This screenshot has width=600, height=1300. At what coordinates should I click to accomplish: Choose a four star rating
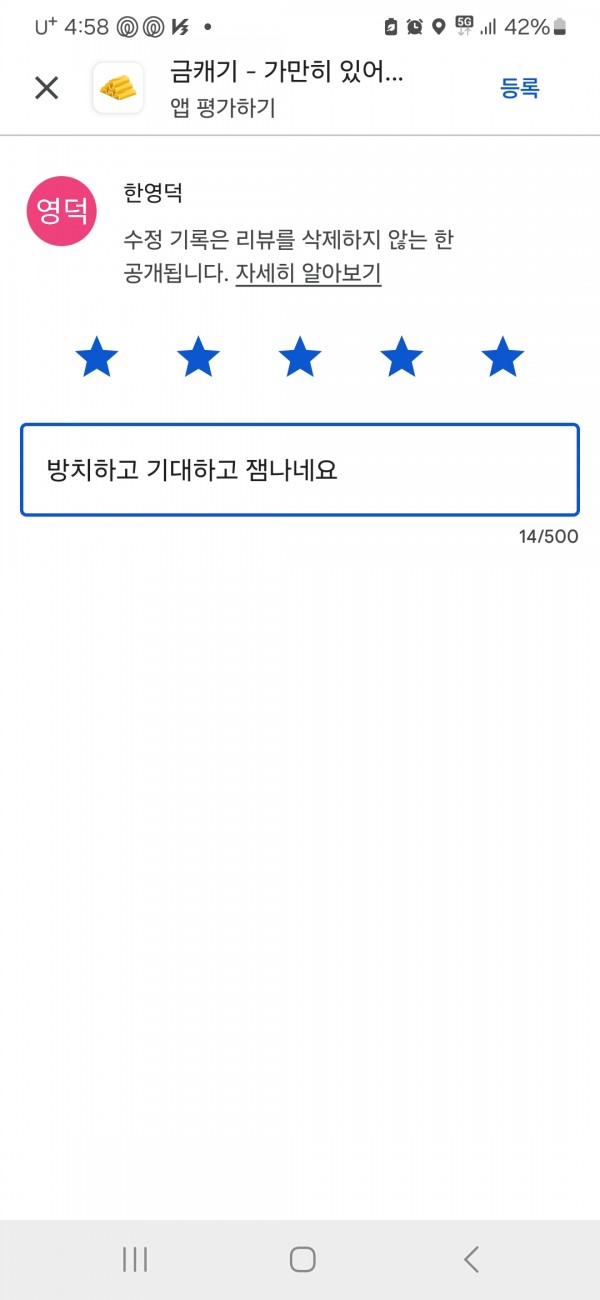click(401, 357)
